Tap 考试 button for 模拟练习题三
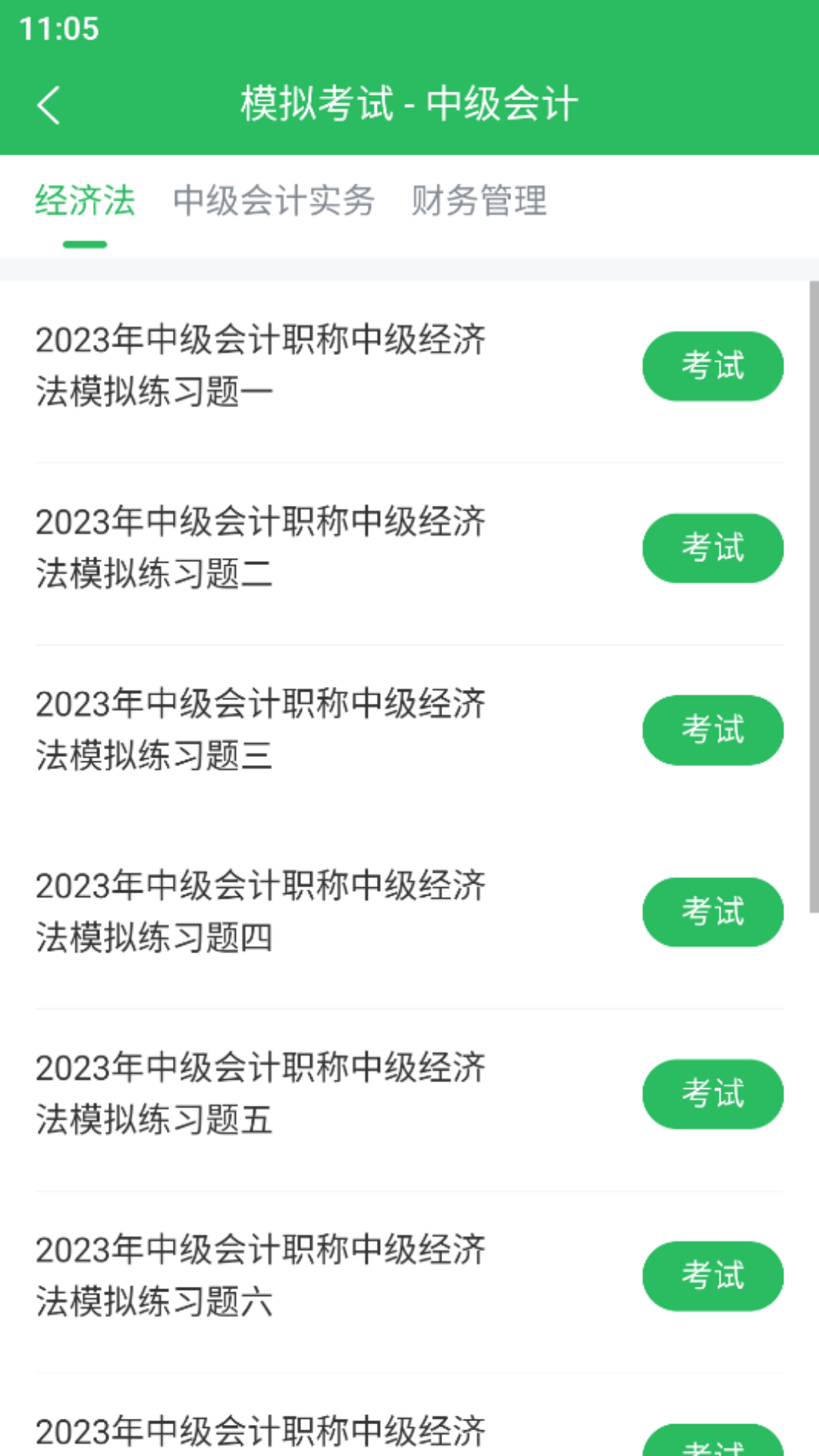 coord(713,730)
